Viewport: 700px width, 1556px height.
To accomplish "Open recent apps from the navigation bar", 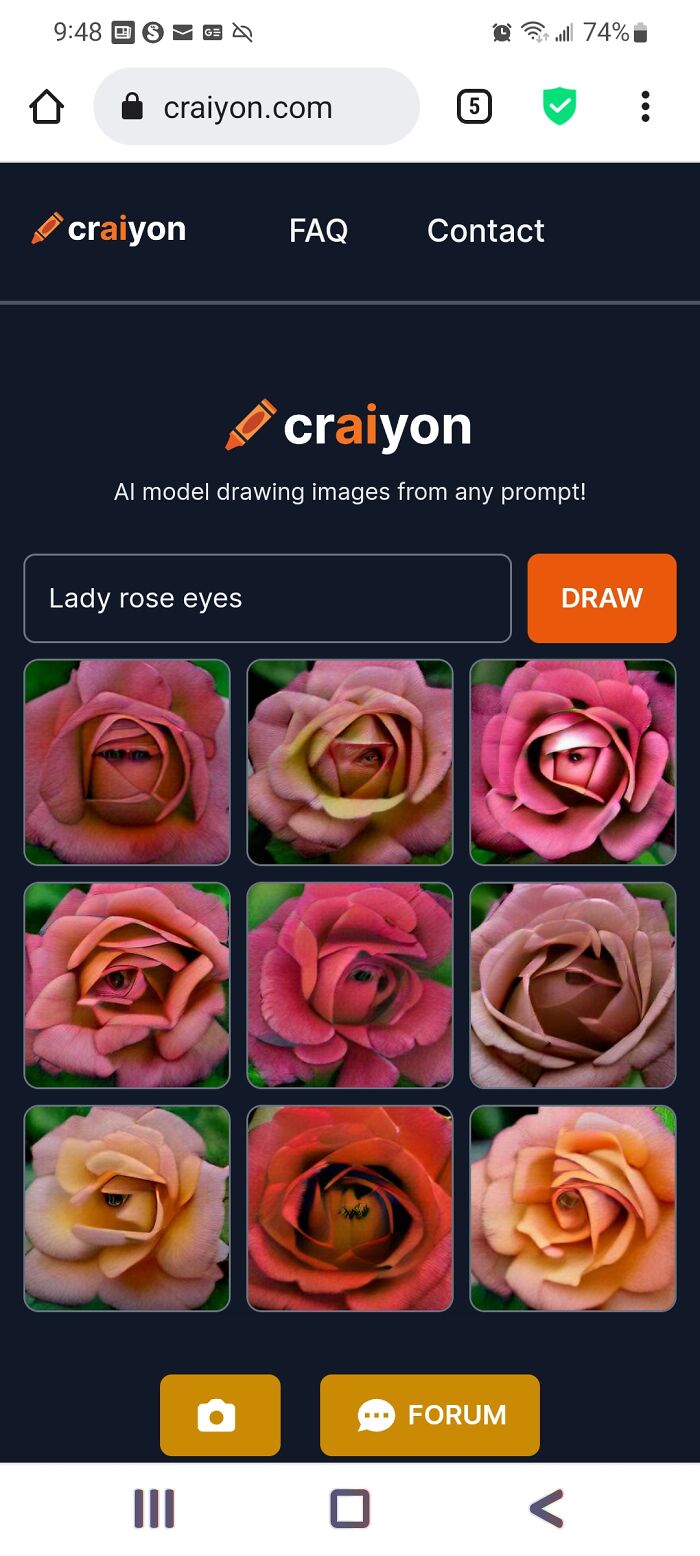I will tap(154, 1508).
